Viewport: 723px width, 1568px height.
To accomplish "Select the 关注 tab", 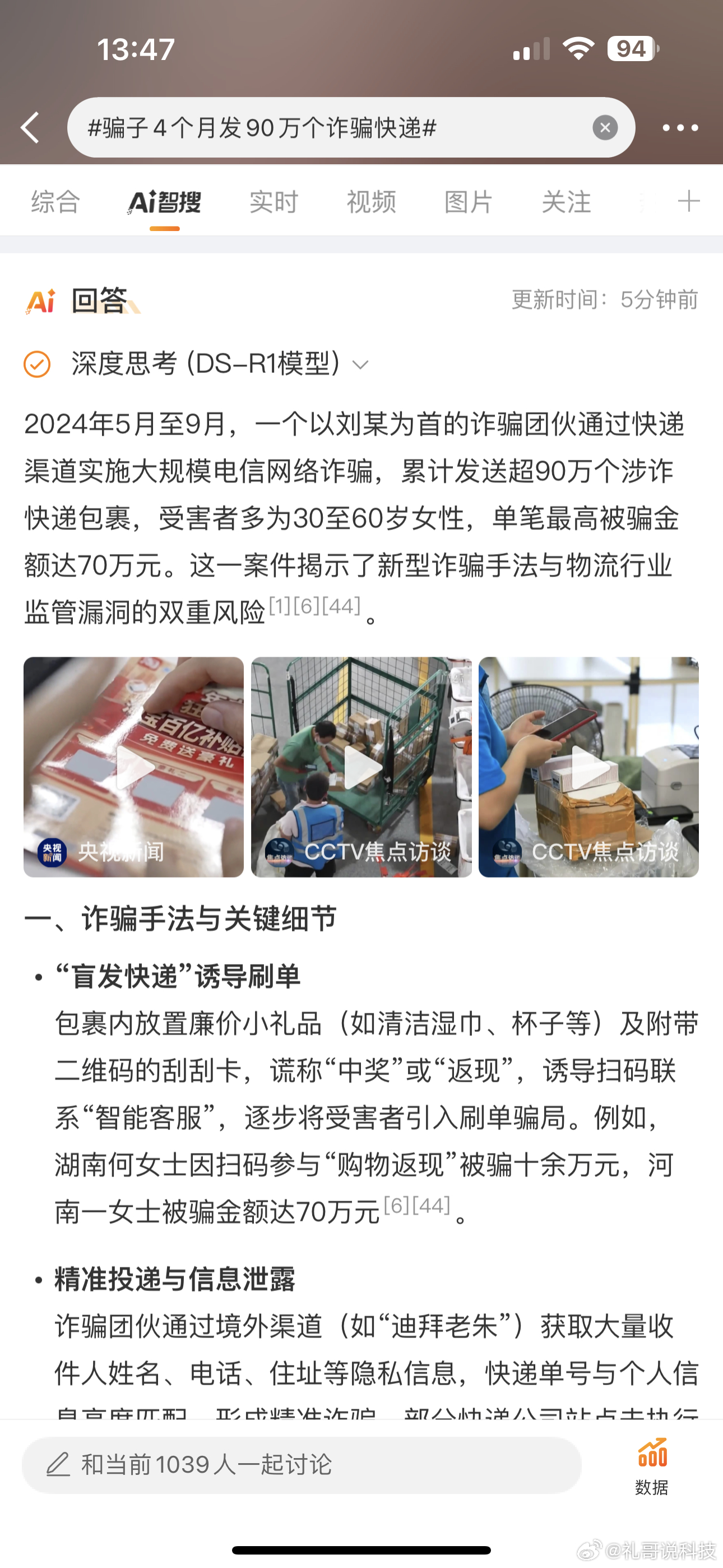I will coord(566,201).
